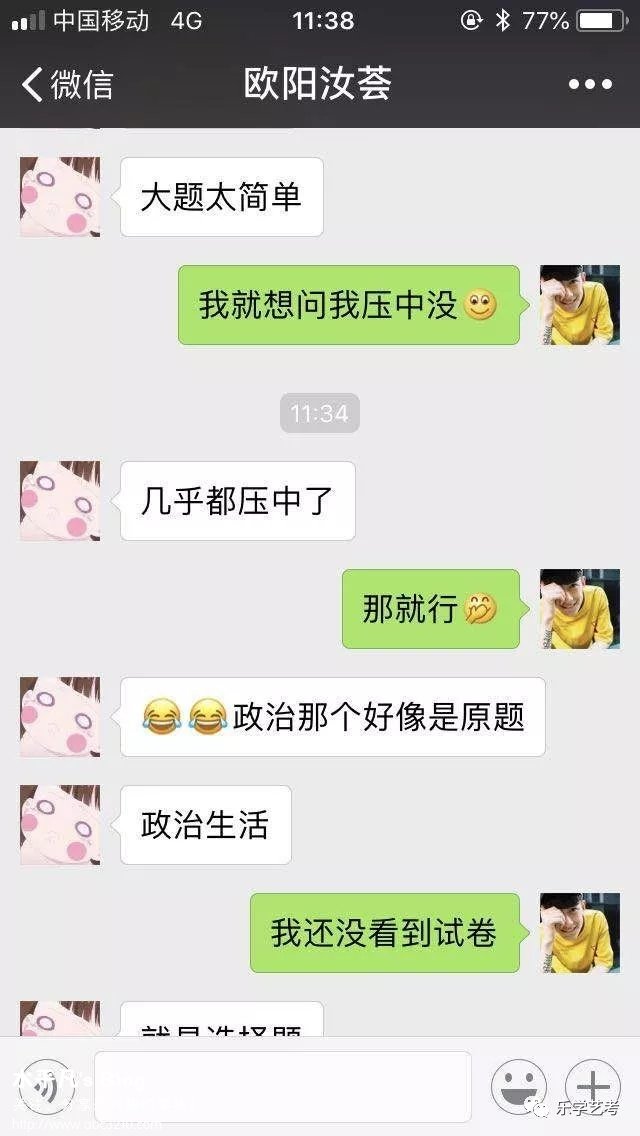Focus the message text field
The image size is (640, 1136).
pyautogui.click(x=282, y=1086)
